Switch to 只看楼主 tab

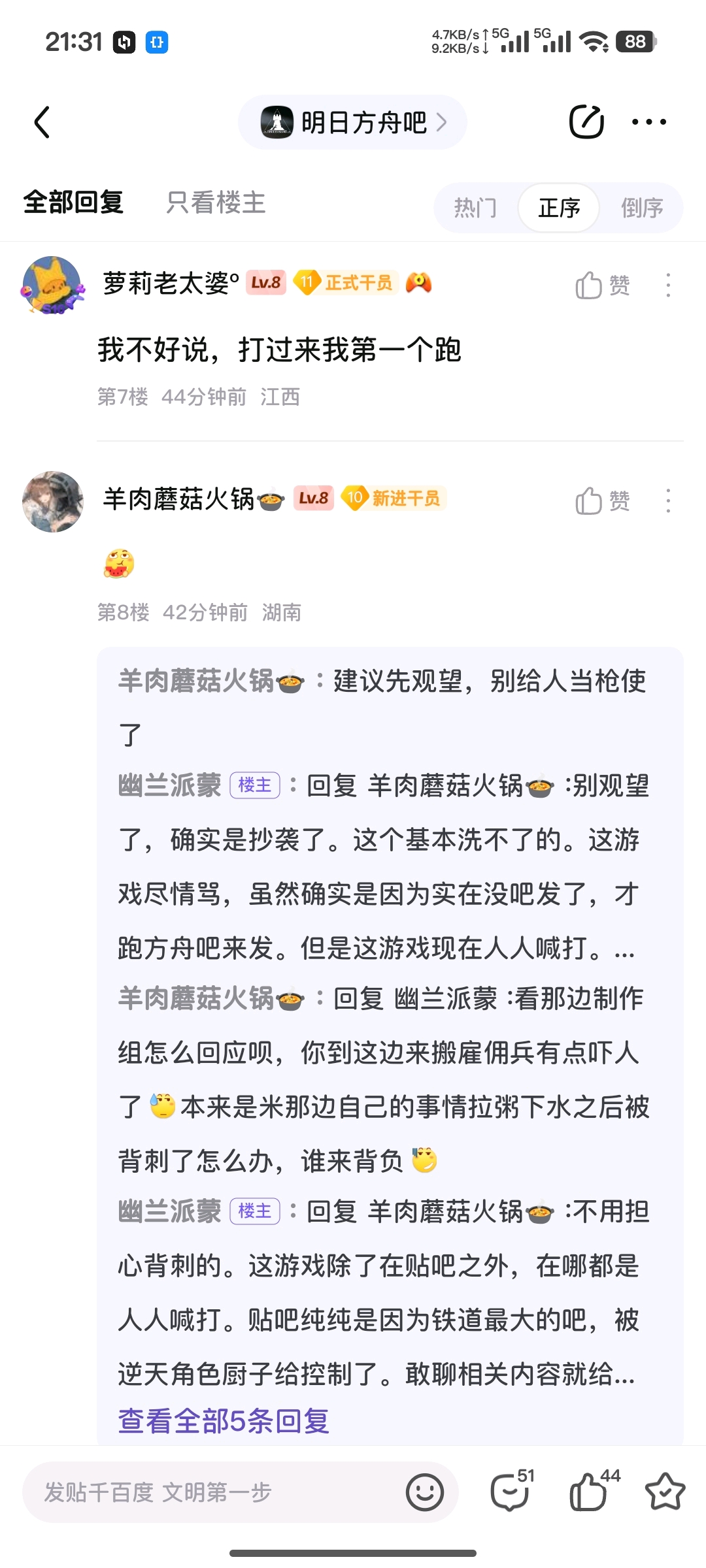click(x=216, y=203)
